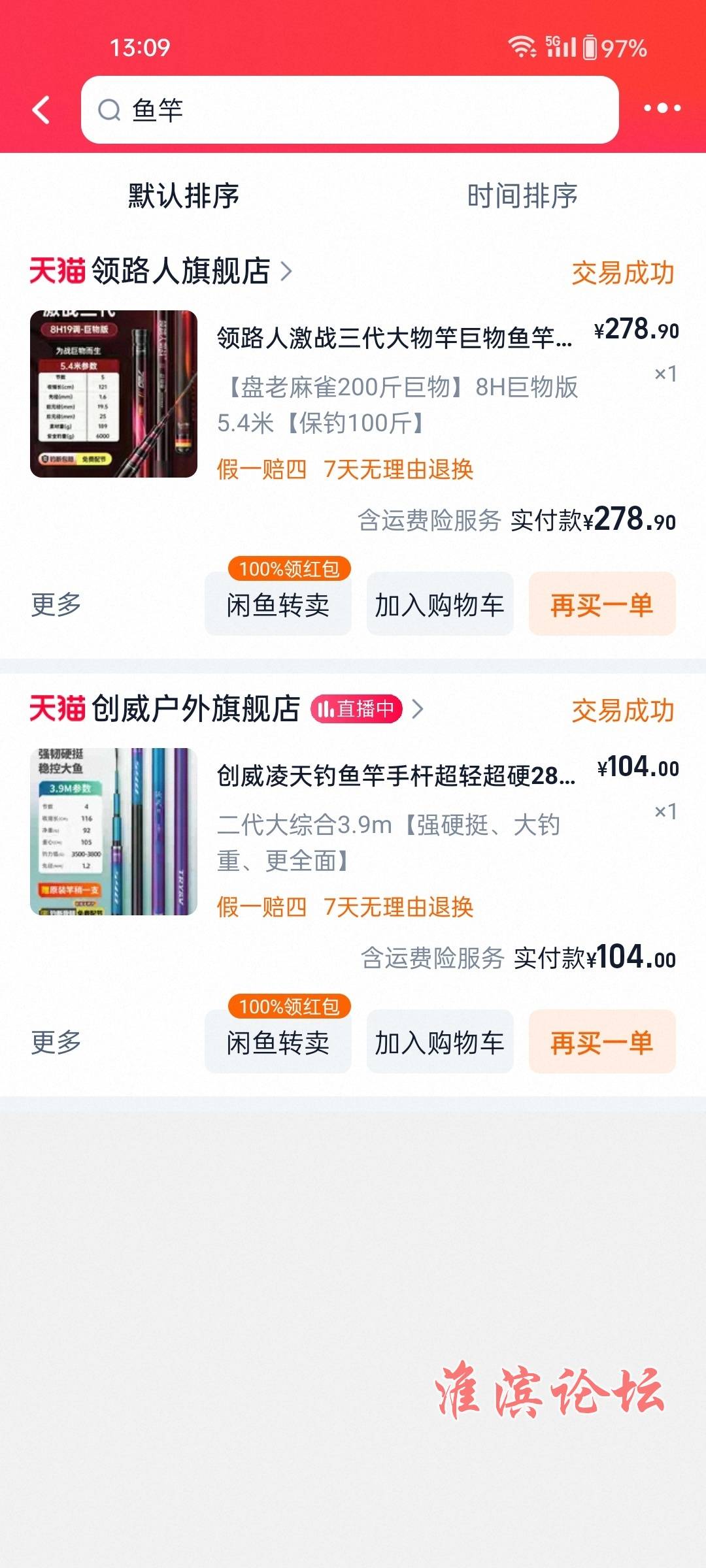The width and height of the screenshot is (706, 1568).
Task: Open the three-dot overflow menu
Action: pos(662,108)
